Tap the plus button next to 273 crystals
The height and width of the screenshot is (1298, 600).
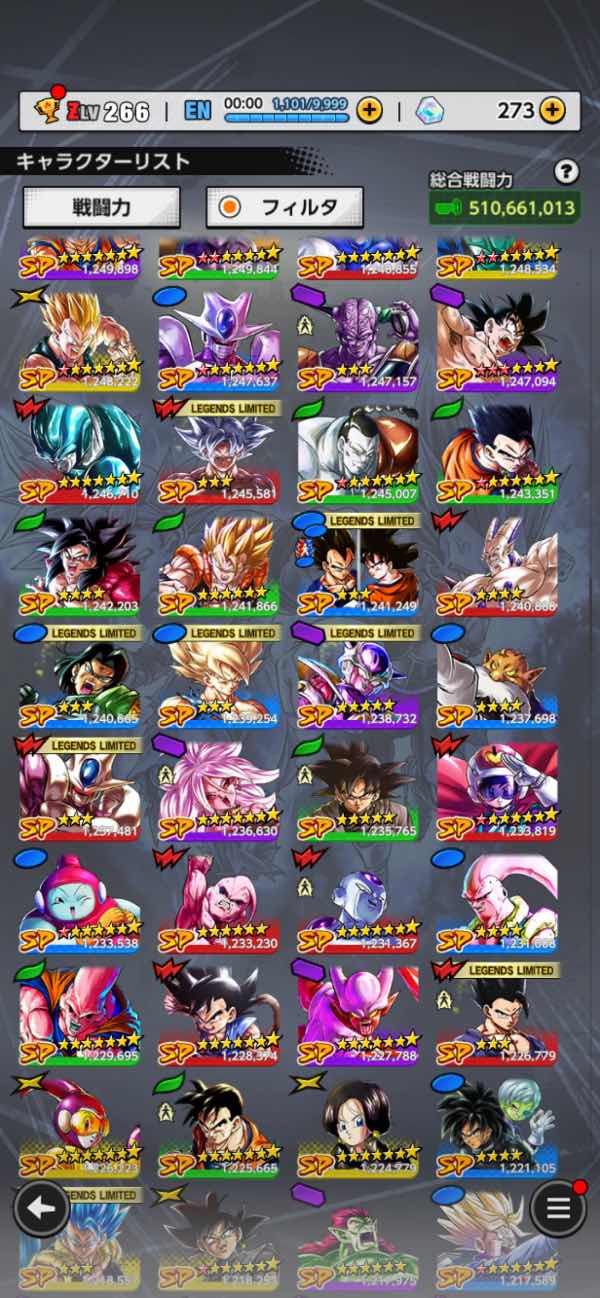[552, 110]
